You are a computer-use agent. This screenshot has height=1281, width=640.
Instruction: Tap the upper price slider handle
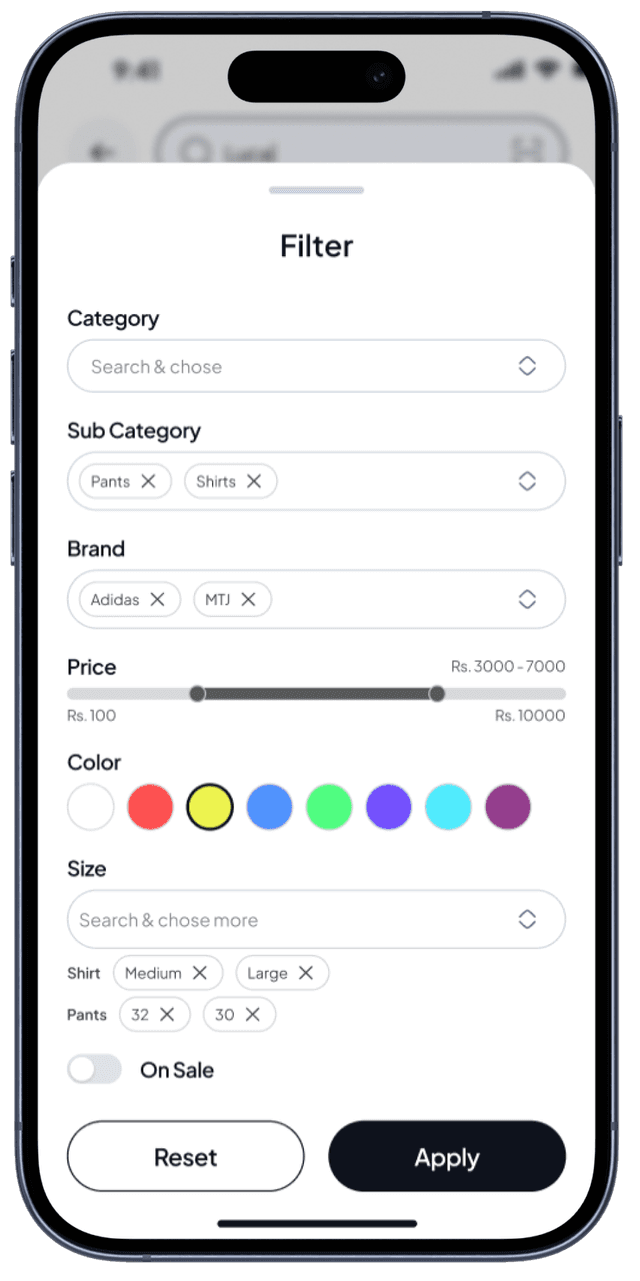436,693
